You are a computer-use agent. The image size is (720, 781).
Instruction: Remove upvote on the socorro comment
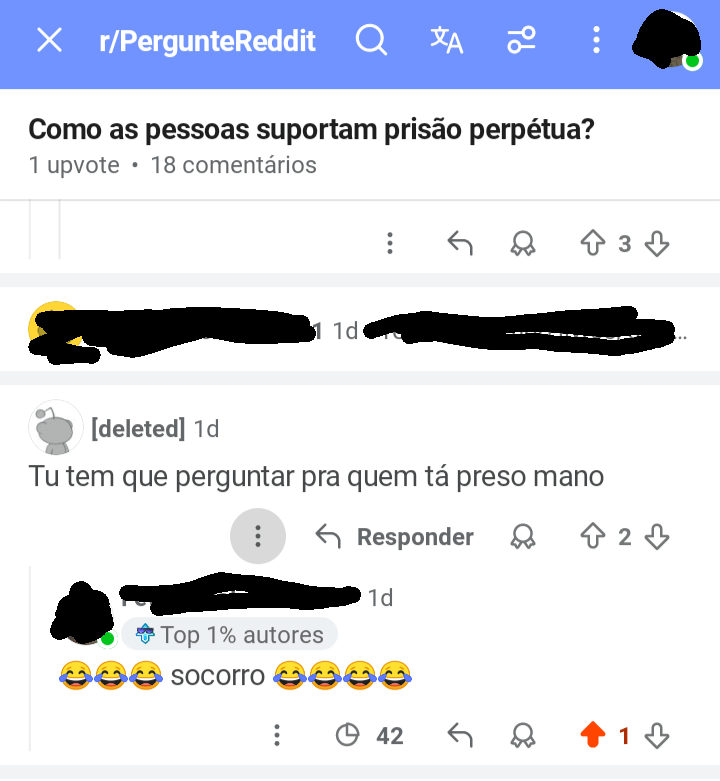tap(593, 737)
